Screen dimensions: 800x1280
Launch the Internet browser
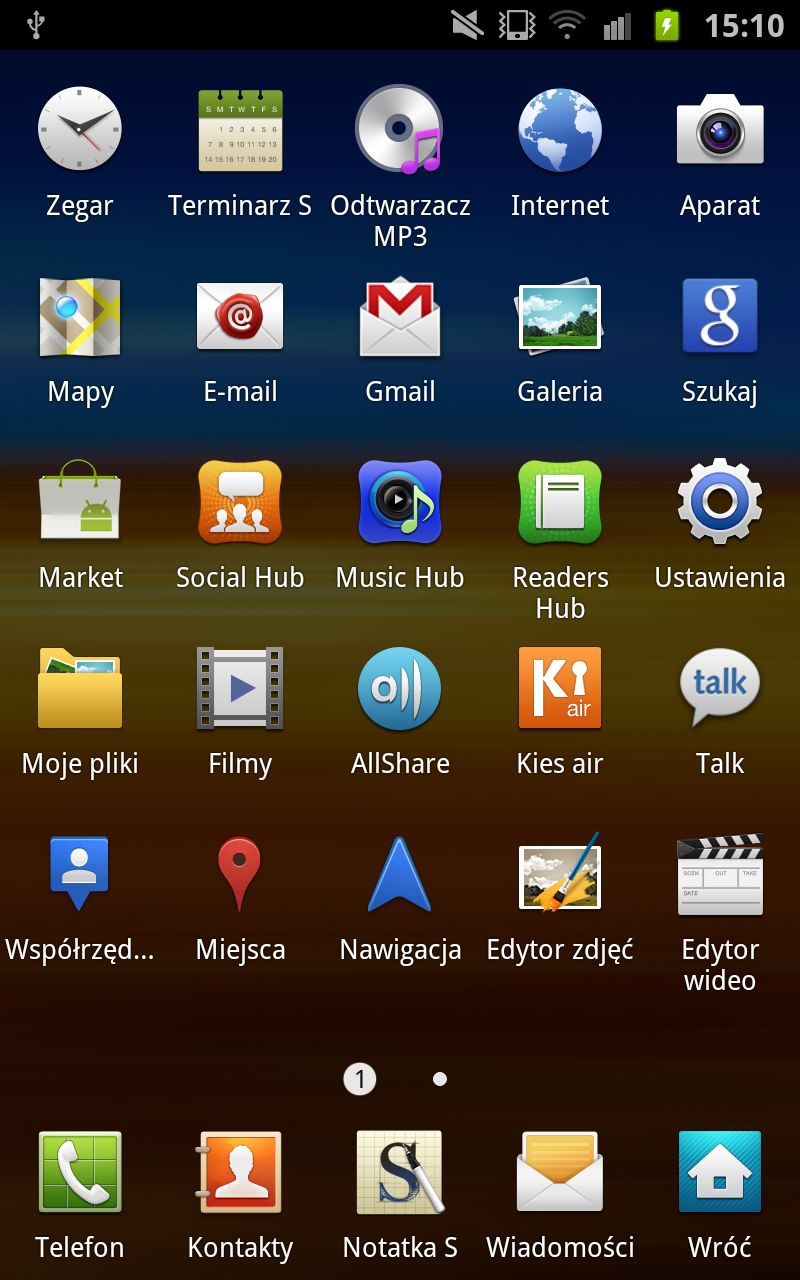coord(560,130)
